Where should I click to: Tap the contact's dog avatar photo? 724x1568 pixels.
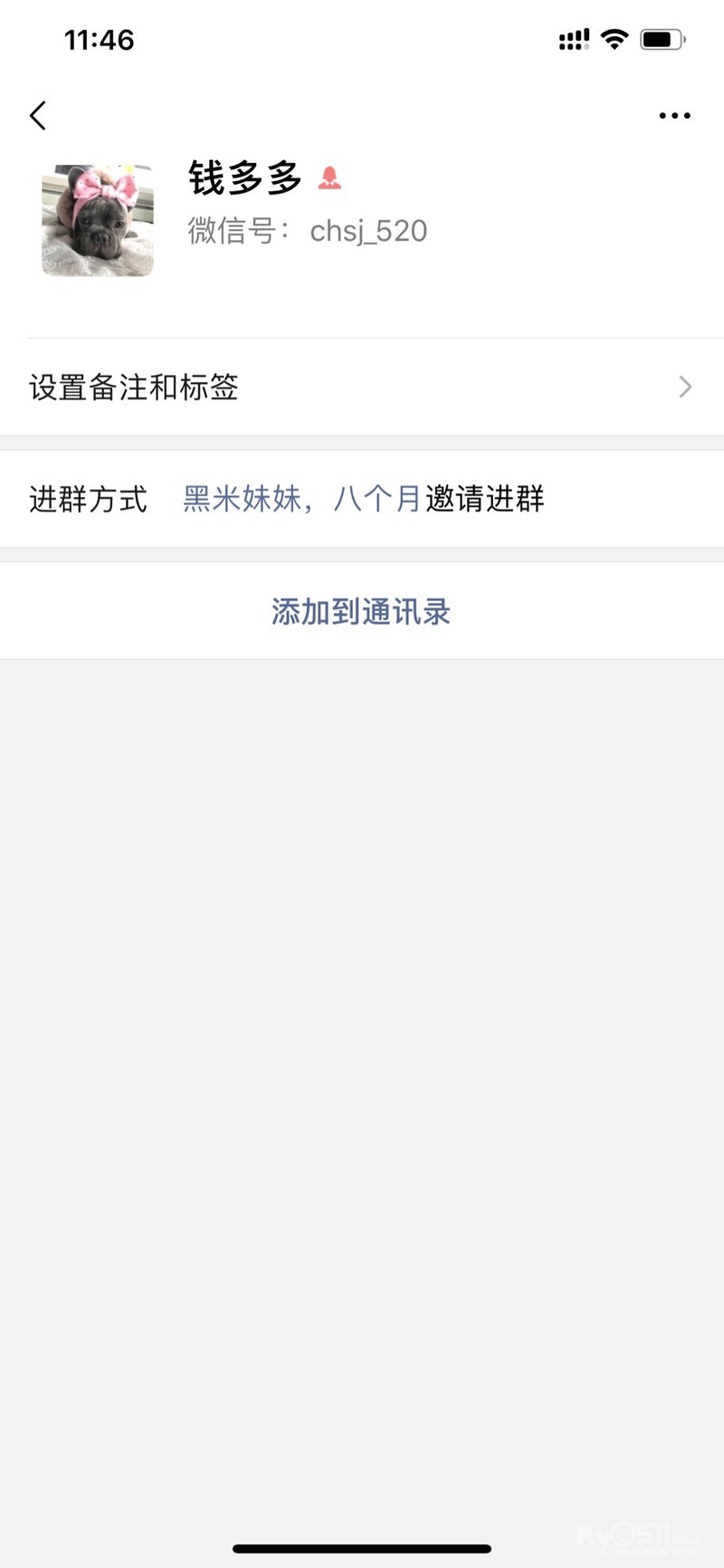[x=97, y=219]
